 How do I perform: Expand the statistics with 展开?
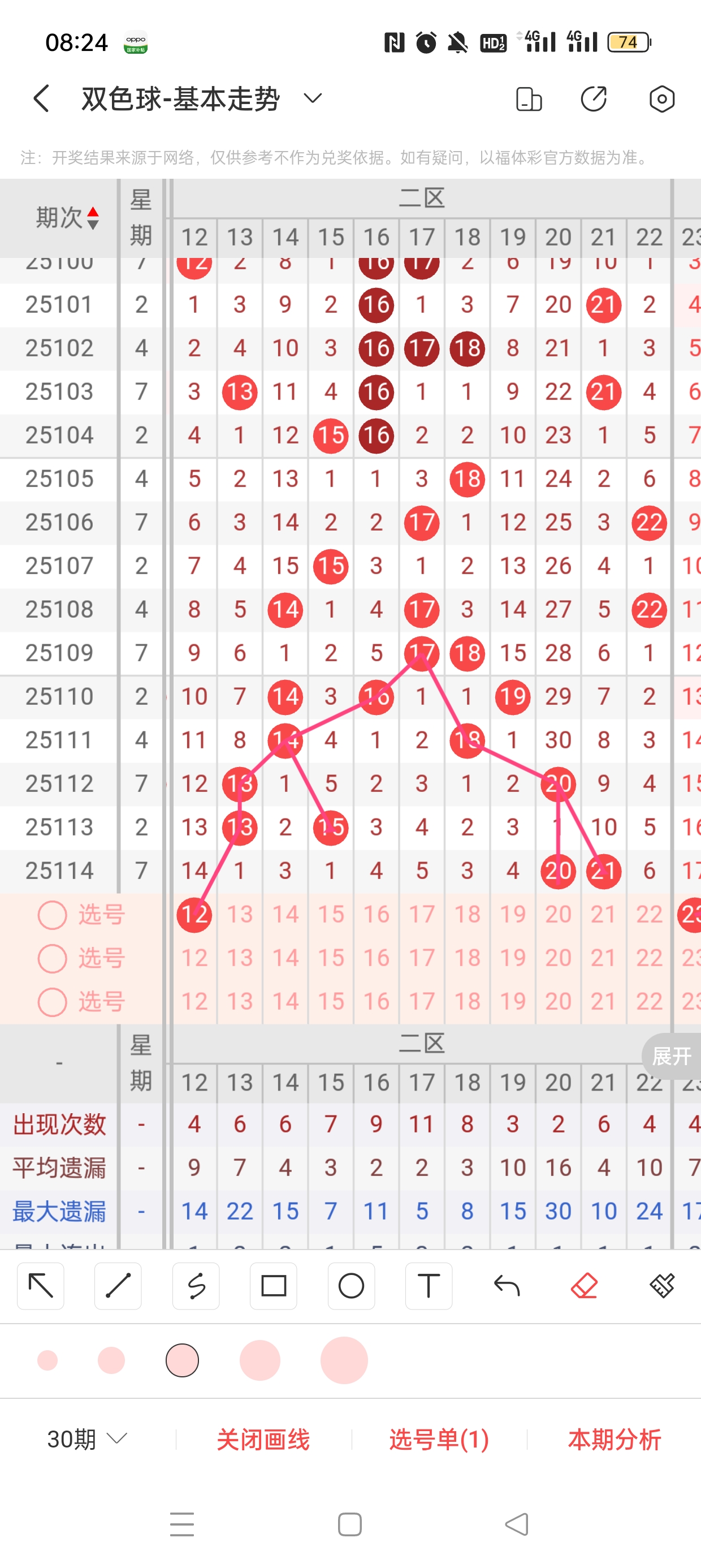(671, 1056)
